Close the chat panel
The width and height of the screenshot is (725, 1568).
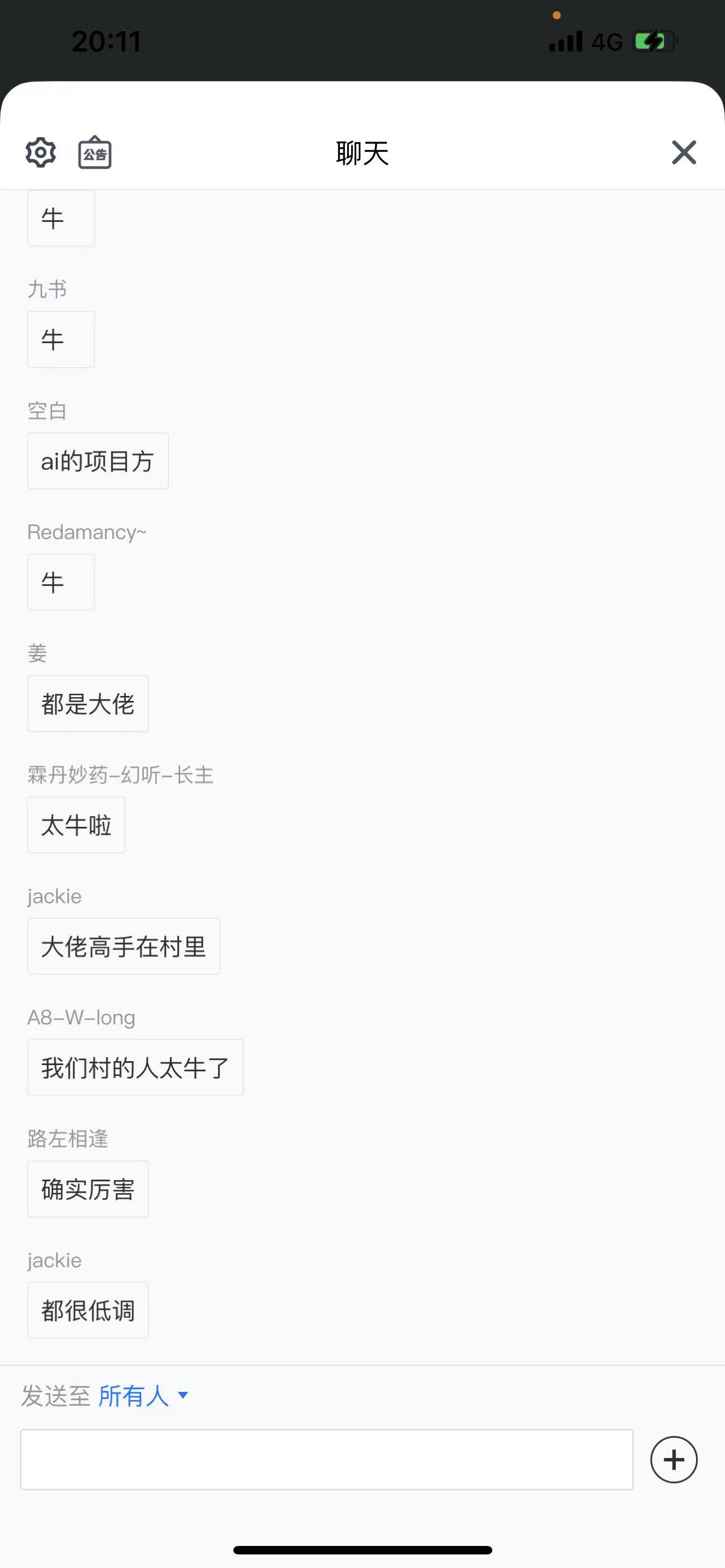pos(684,152)
